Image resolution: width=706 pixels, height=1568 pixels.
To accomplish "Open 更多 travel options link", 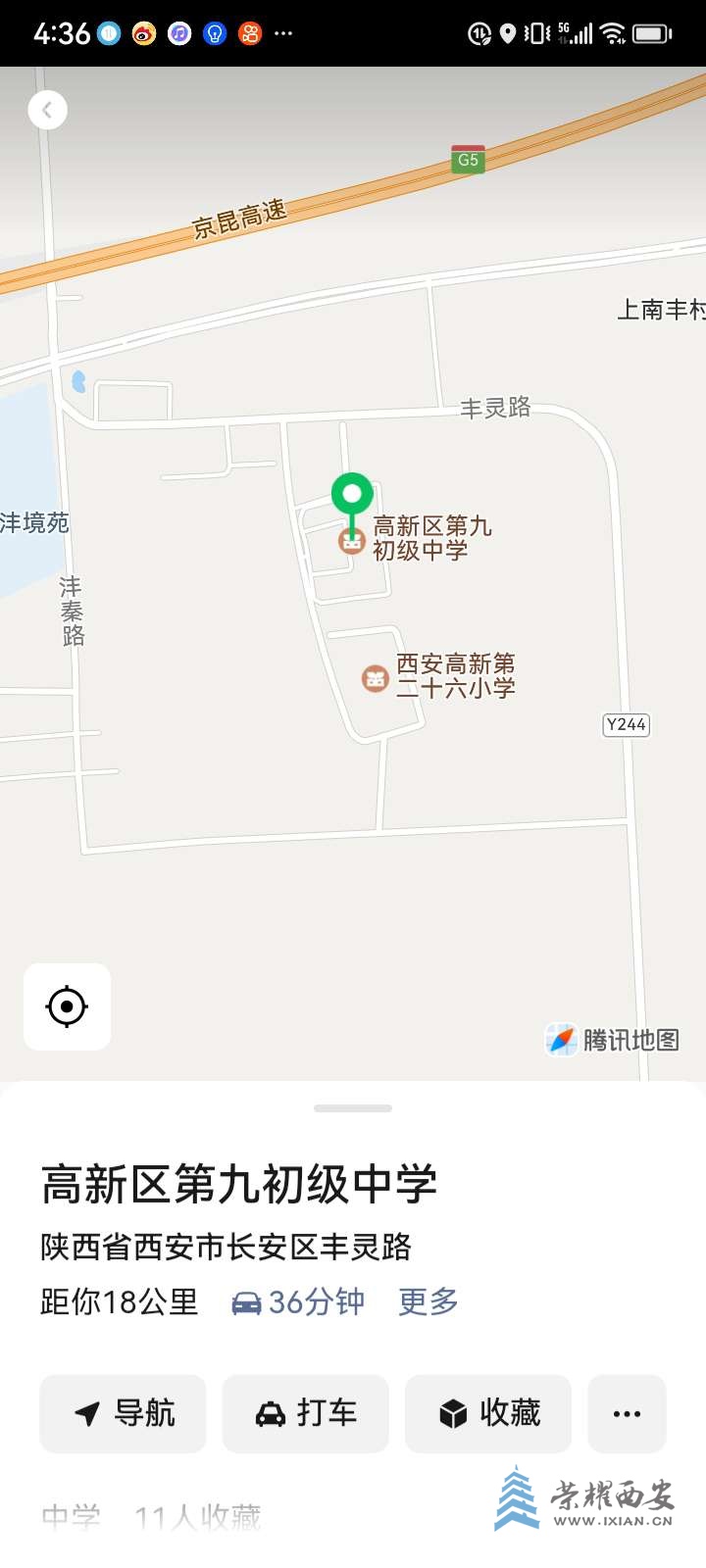I will tap(429, 1301).
